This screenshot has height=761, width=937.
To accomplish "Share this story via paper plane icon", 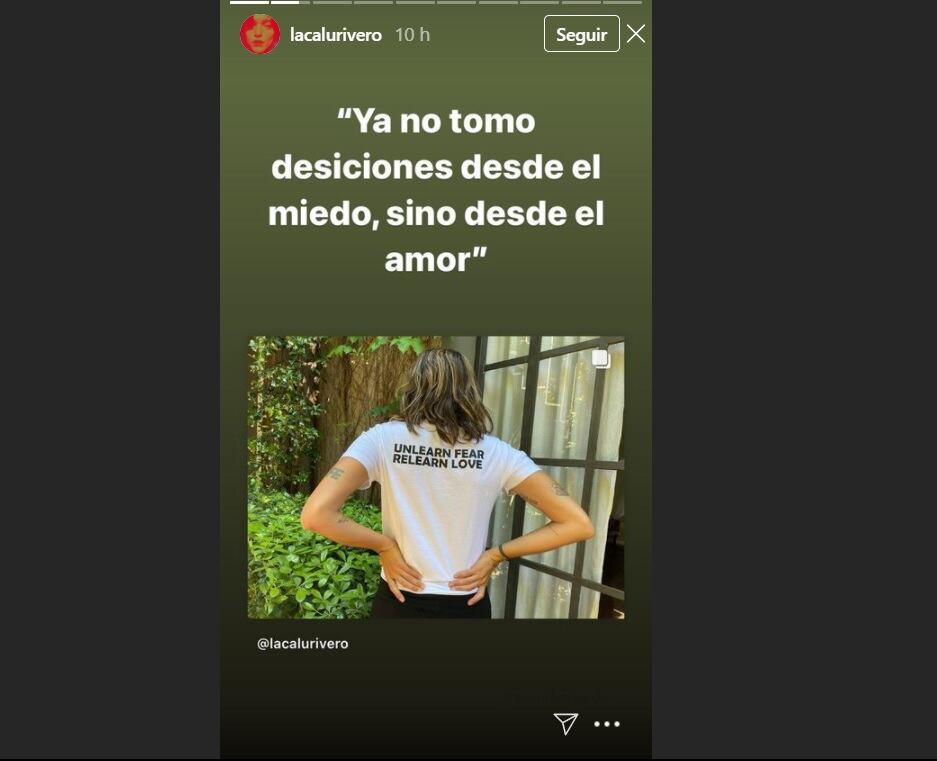I will [x=566, y=724].
